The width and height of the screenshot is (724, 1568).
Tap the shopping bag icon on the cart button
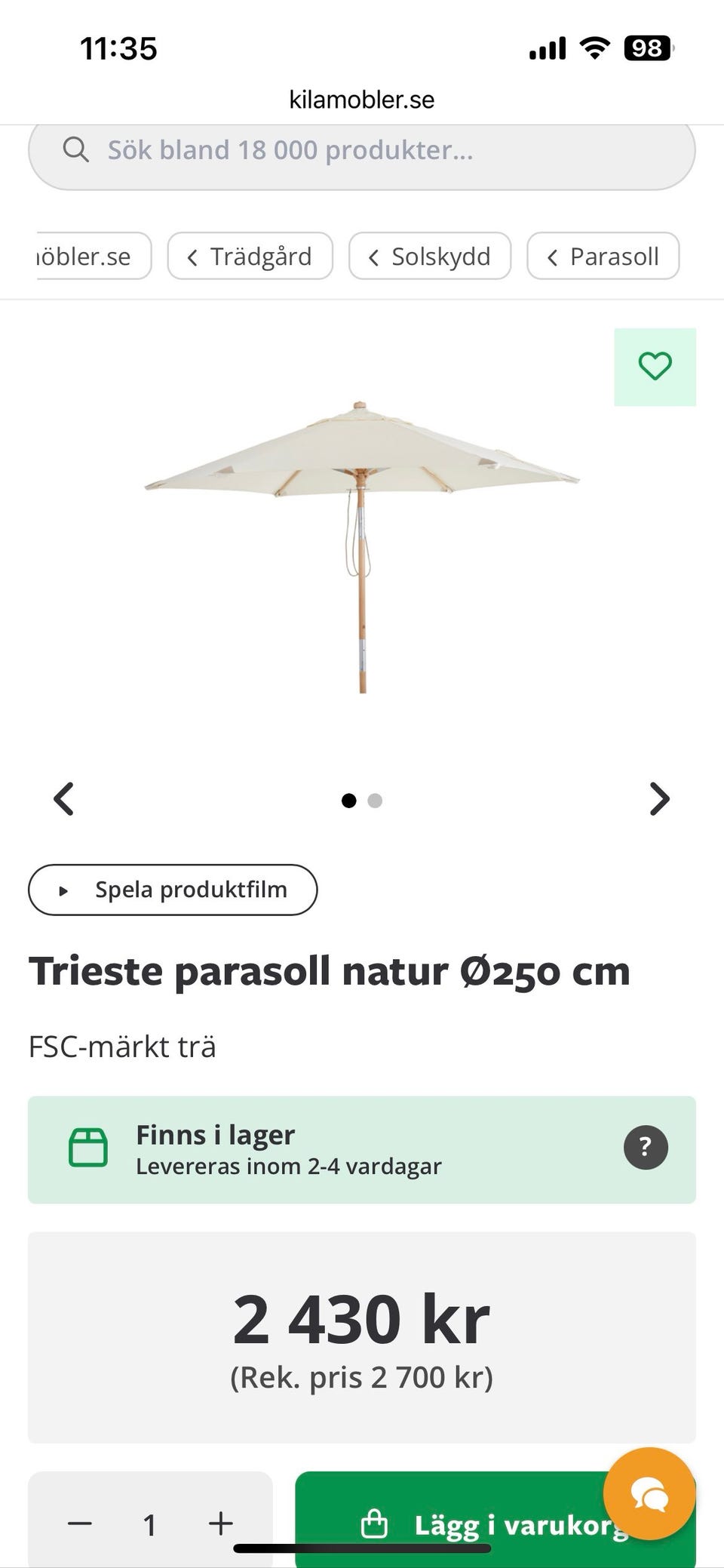pos(375,1523)
